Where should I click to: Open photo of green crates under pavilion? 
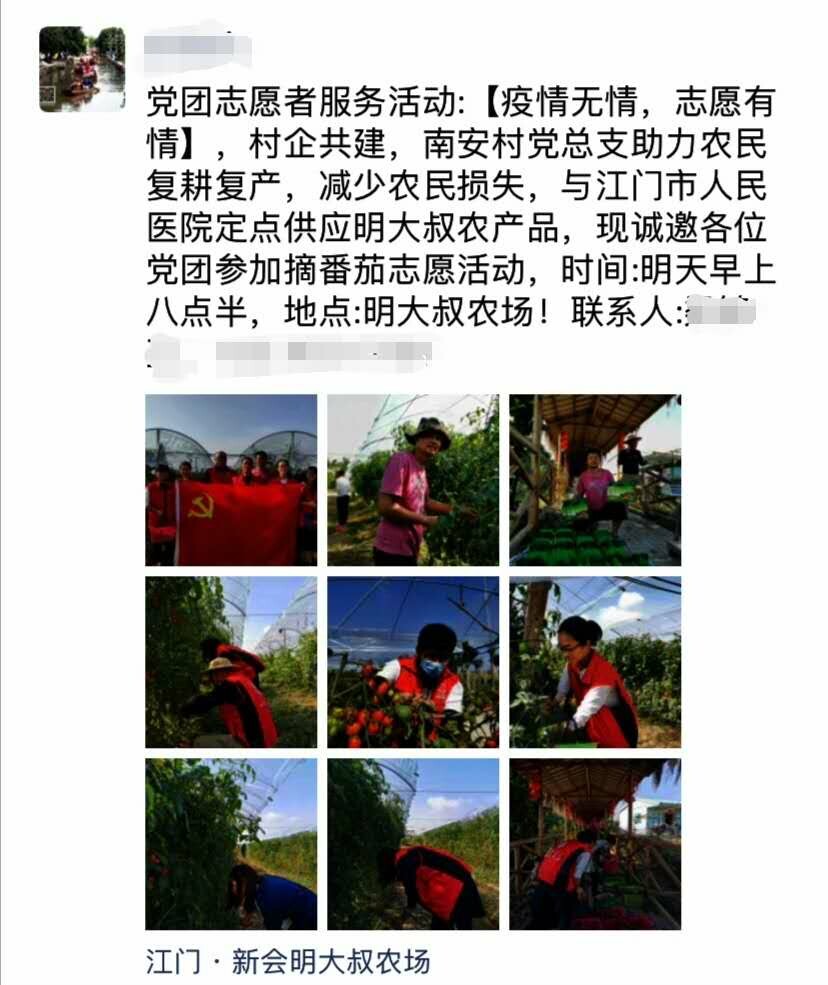pyautogui.click(x=595, y=480)
